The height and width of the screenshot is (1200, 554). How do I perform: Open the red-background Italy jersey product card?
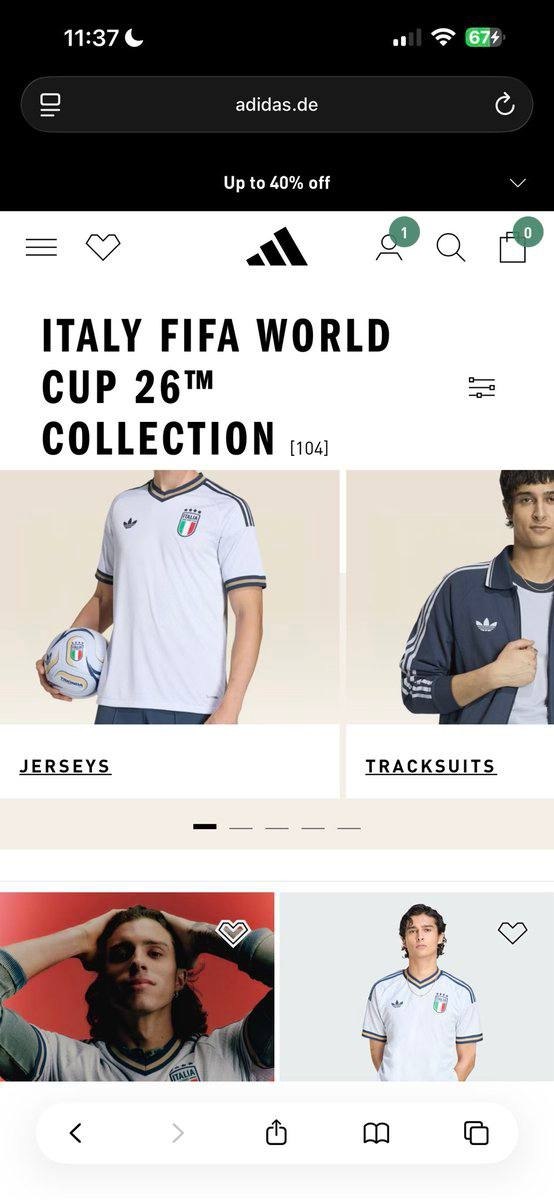(137, 987)
